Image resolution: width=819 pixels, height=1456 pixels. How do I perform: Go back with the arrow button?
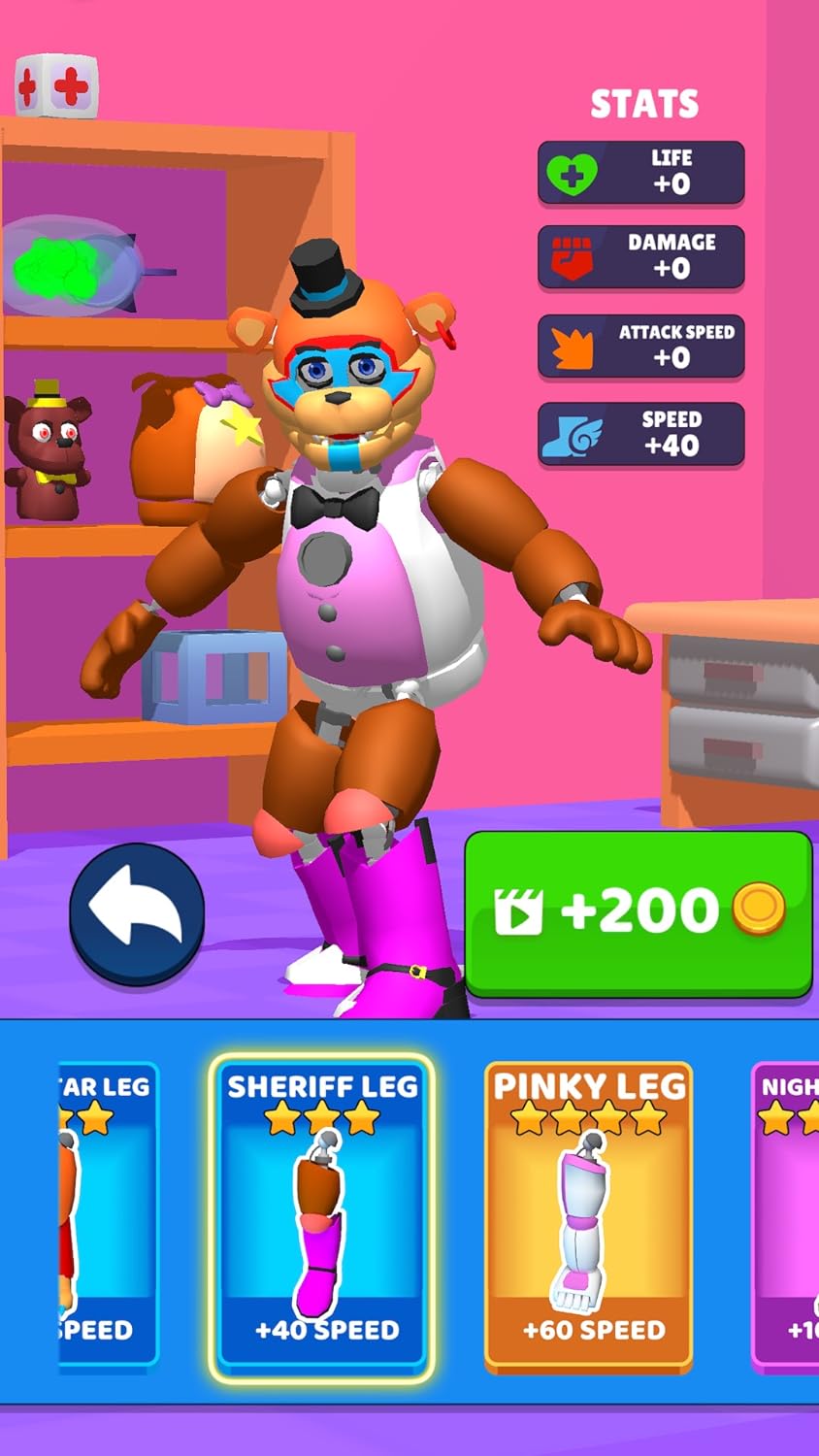coord(137,913)
